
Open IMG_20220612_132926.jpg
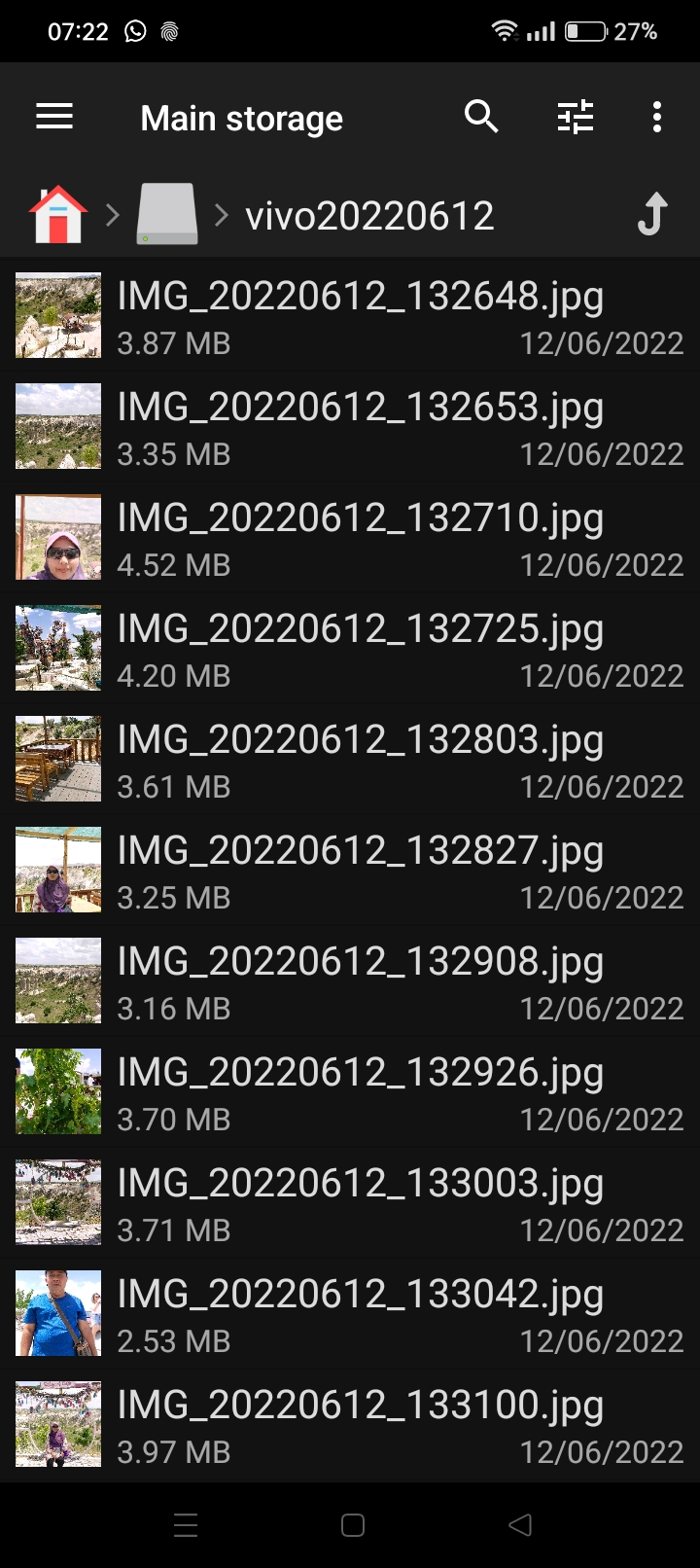click(x=350, y=1091)
